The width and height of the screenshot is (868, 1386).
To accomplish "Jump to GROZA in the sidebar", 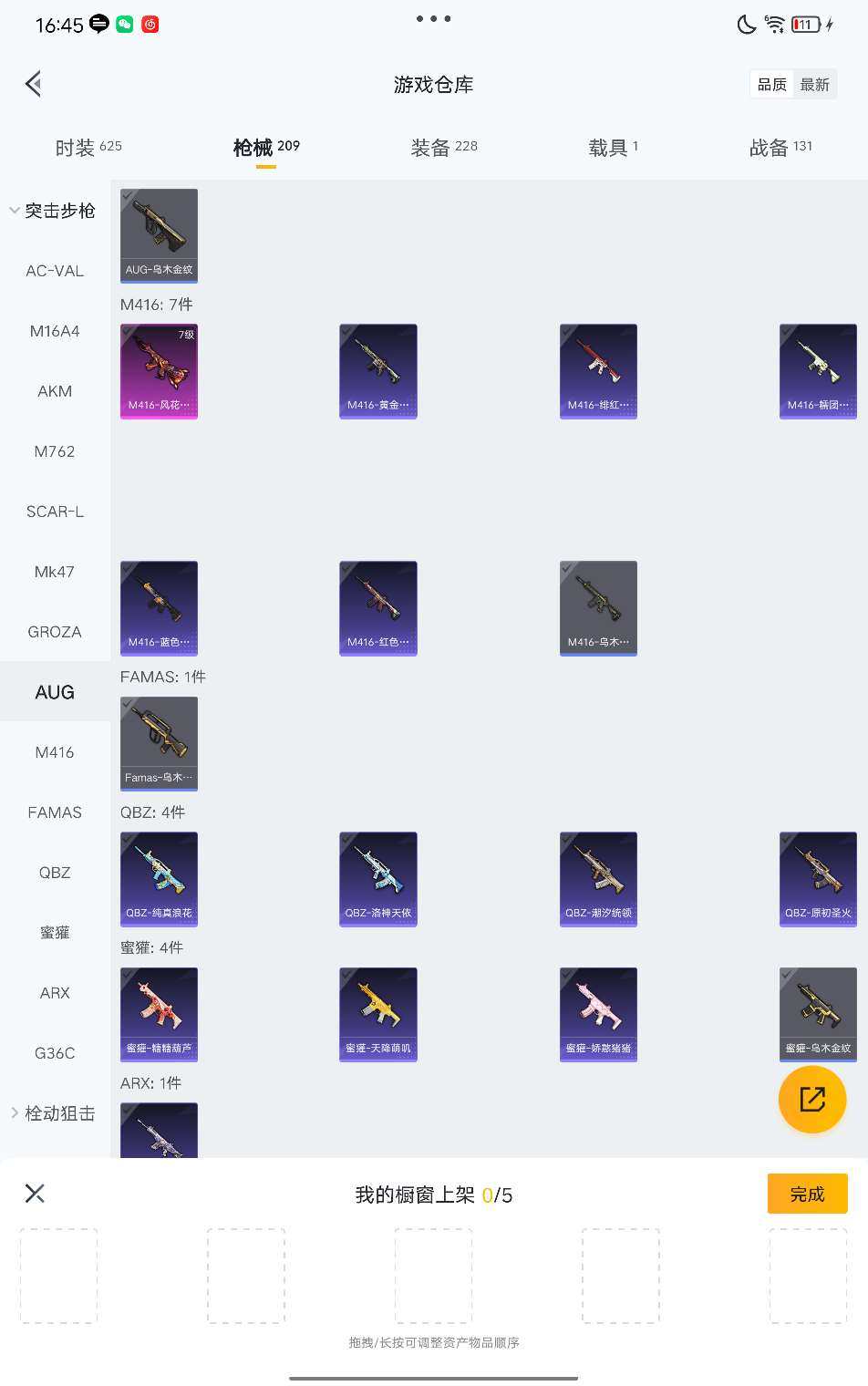I will pyautogui.click(x=55, y=632).
